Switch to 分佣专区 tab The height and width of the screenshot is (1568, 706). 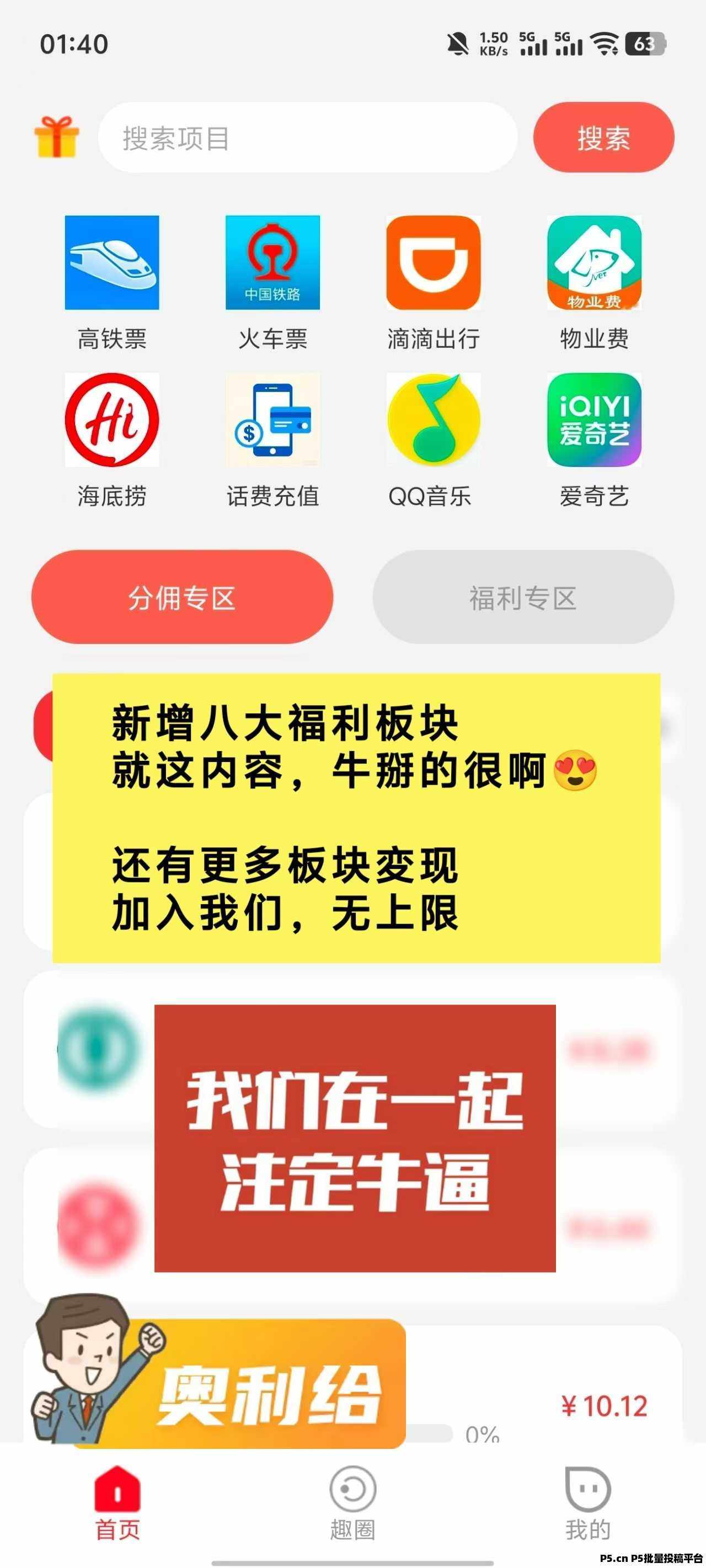(x=182, y=597)
